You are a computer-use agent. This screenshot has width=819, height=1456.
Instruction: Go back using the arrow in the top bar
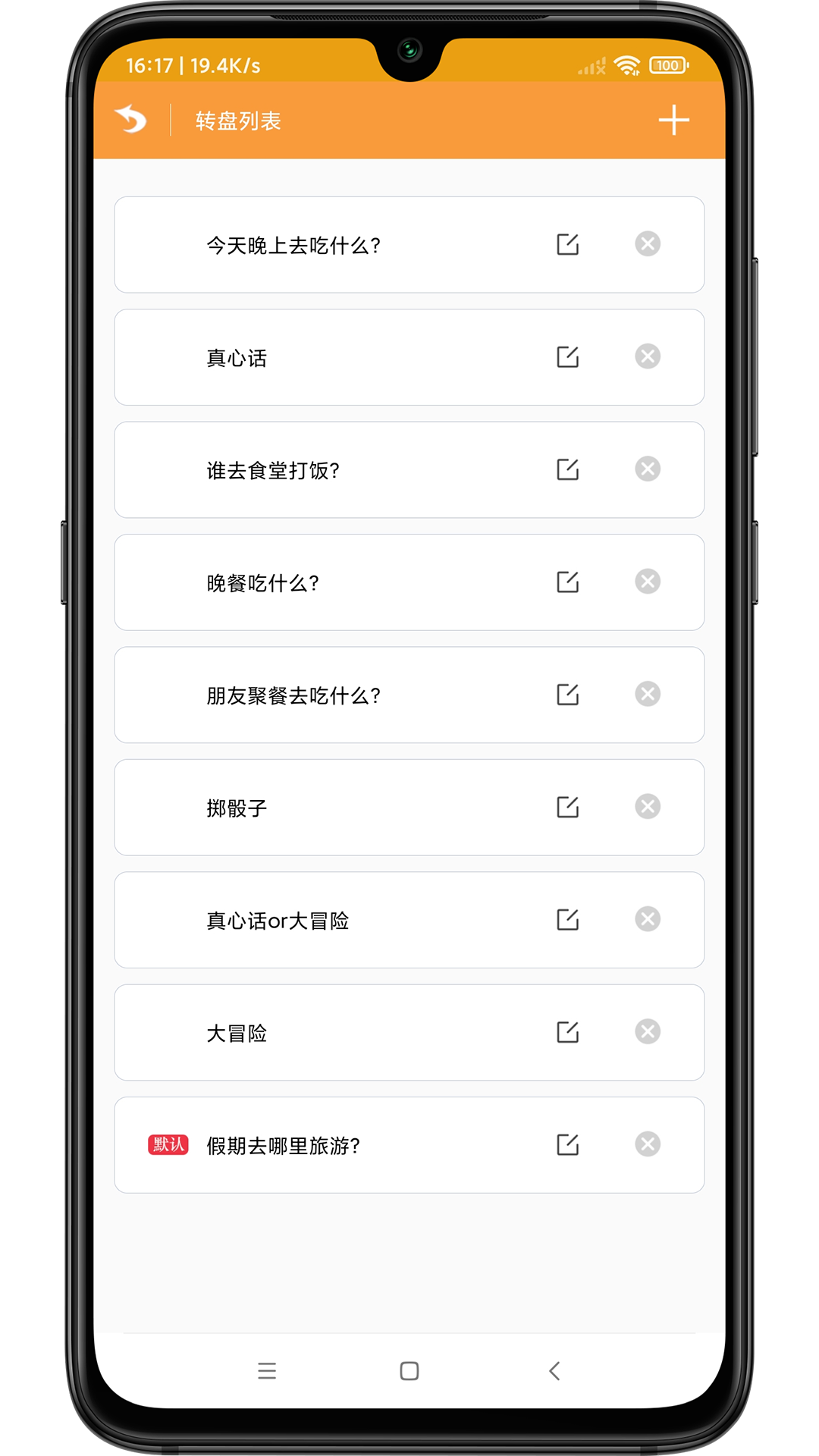point(130,120)
